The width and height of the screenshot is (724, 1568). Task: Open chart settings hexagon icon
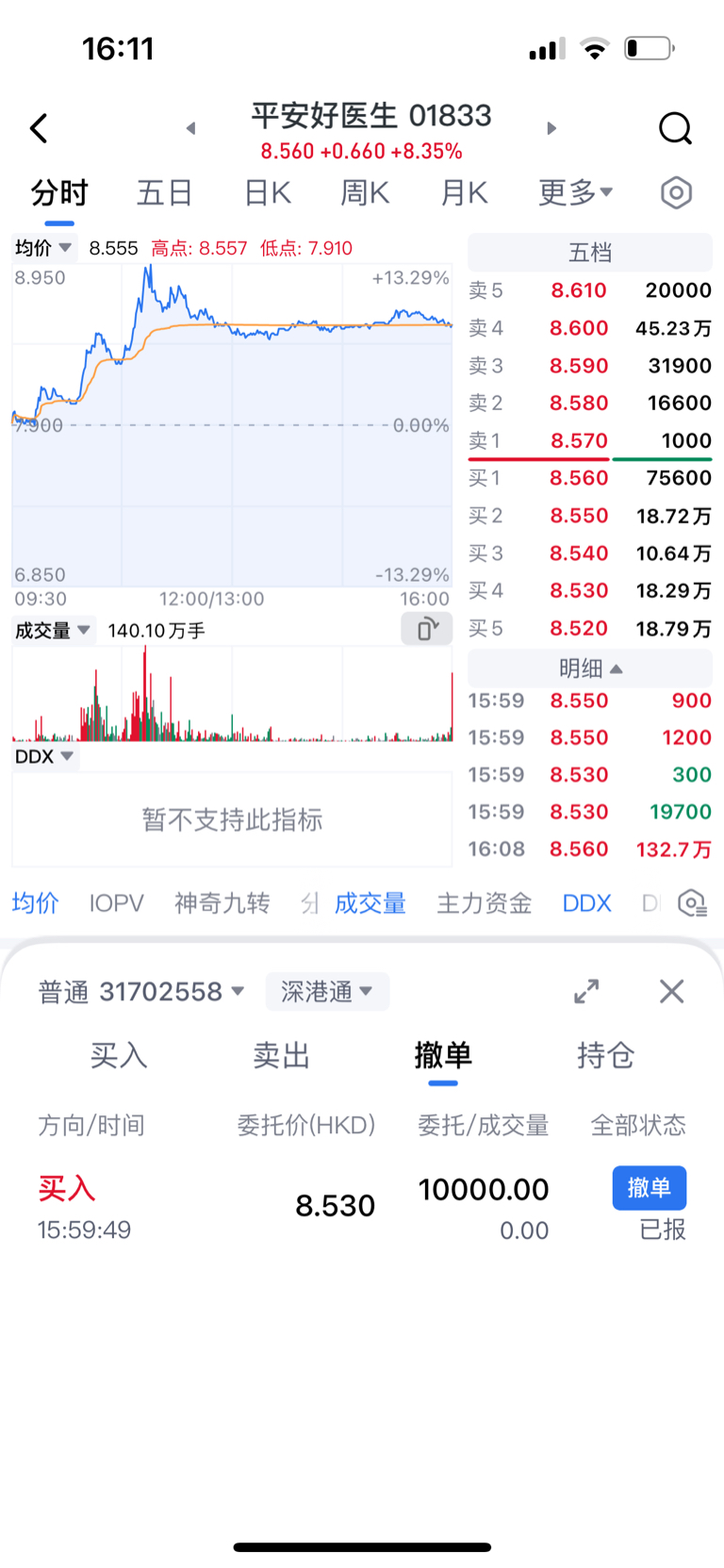pos(676,192)
